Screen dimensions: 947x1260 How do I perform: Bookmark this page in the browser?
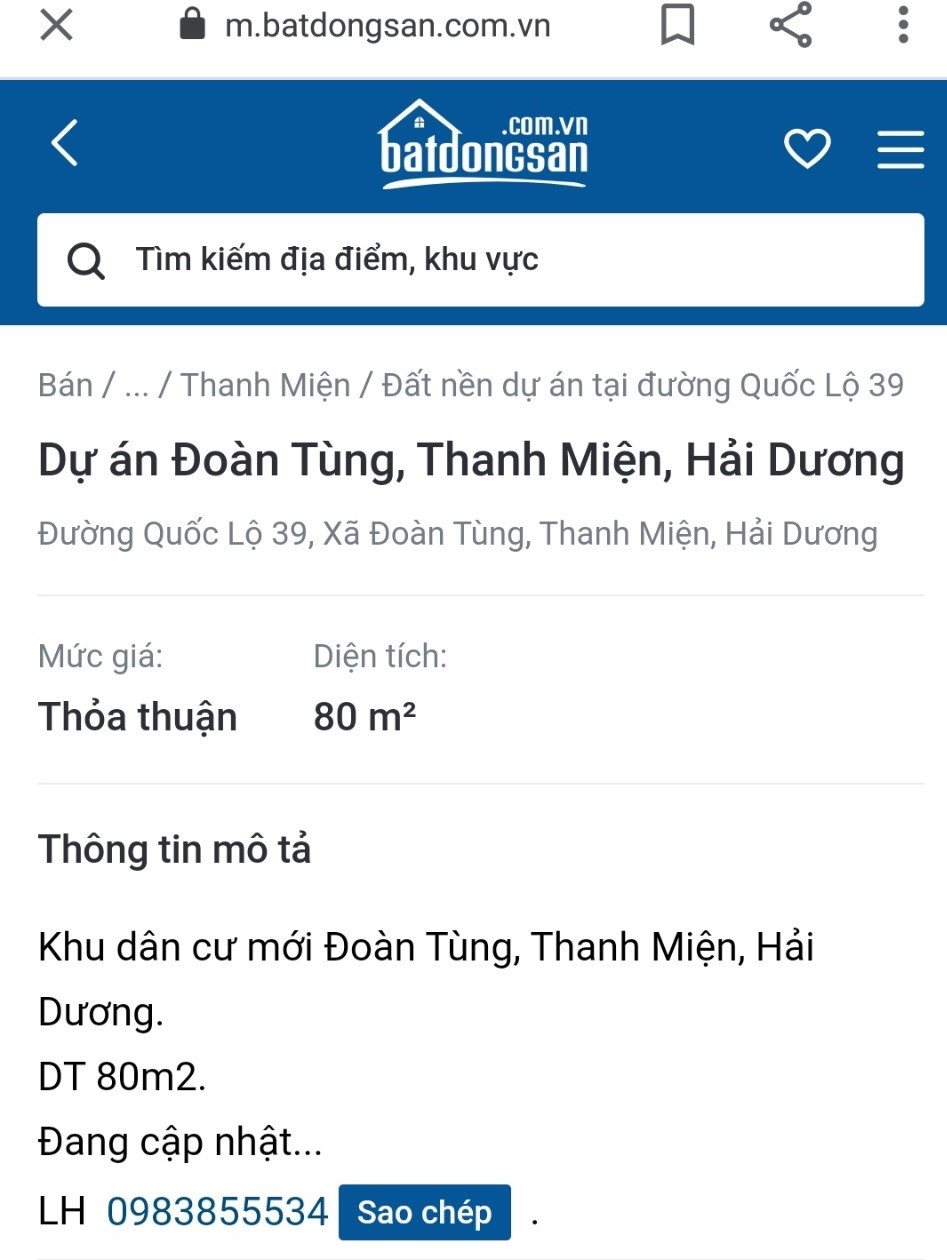coord(678,26)
